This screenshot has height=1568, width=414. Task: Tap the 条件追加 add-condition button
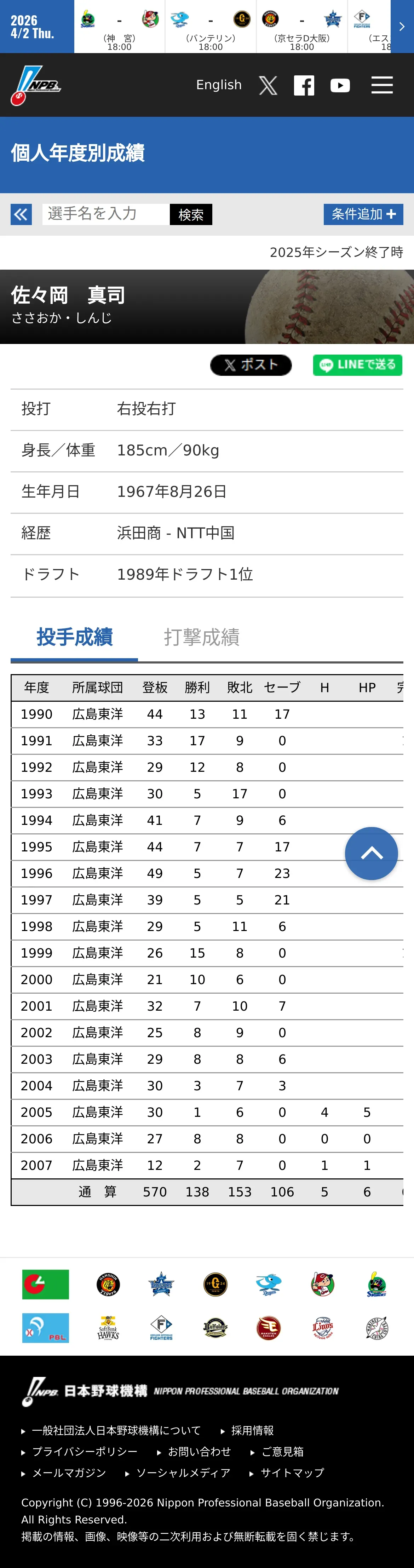click(x=363, y=214)
